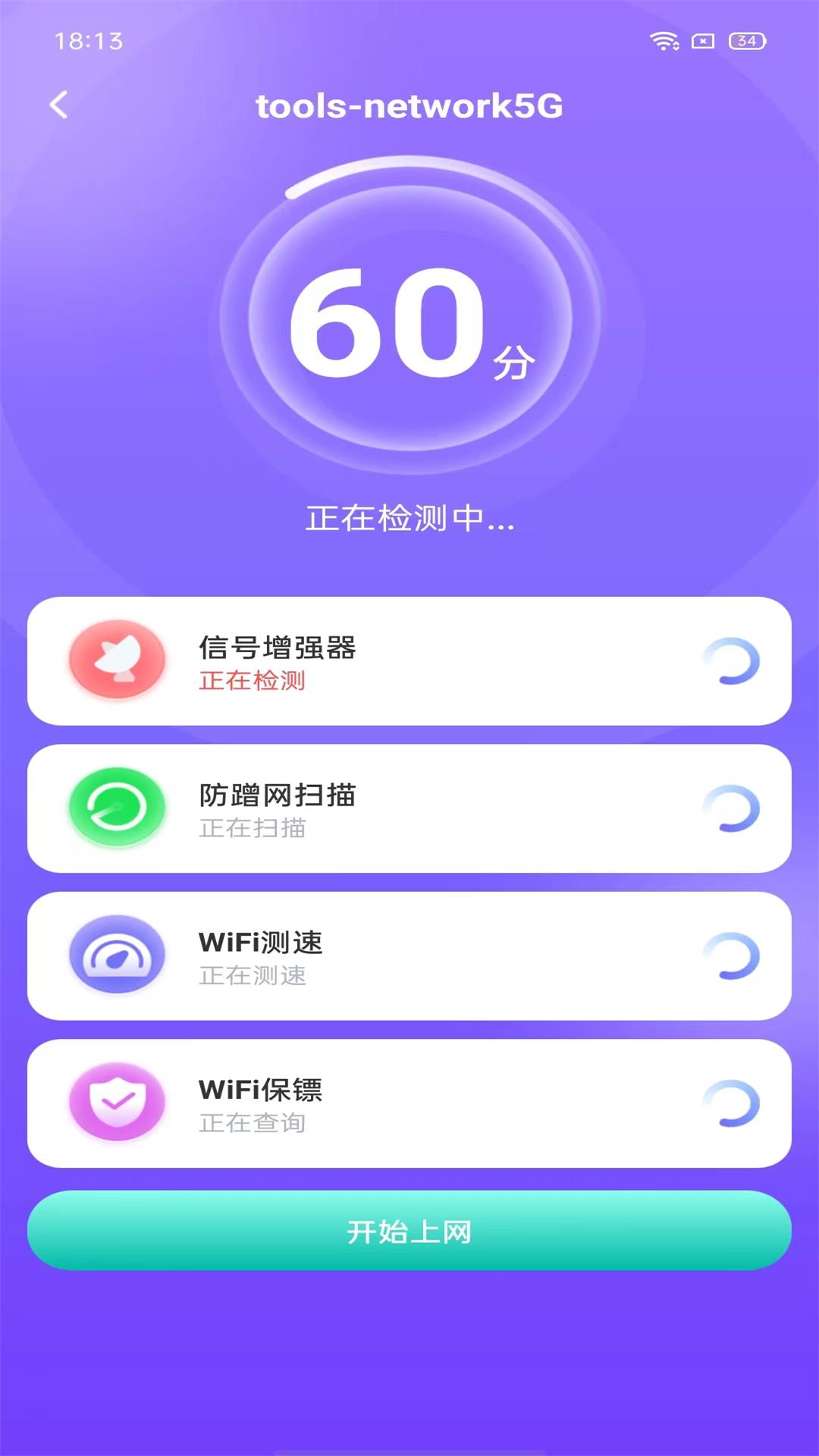Go back using the top-left arrow
Screen dimensions: 819x1456
59,105
